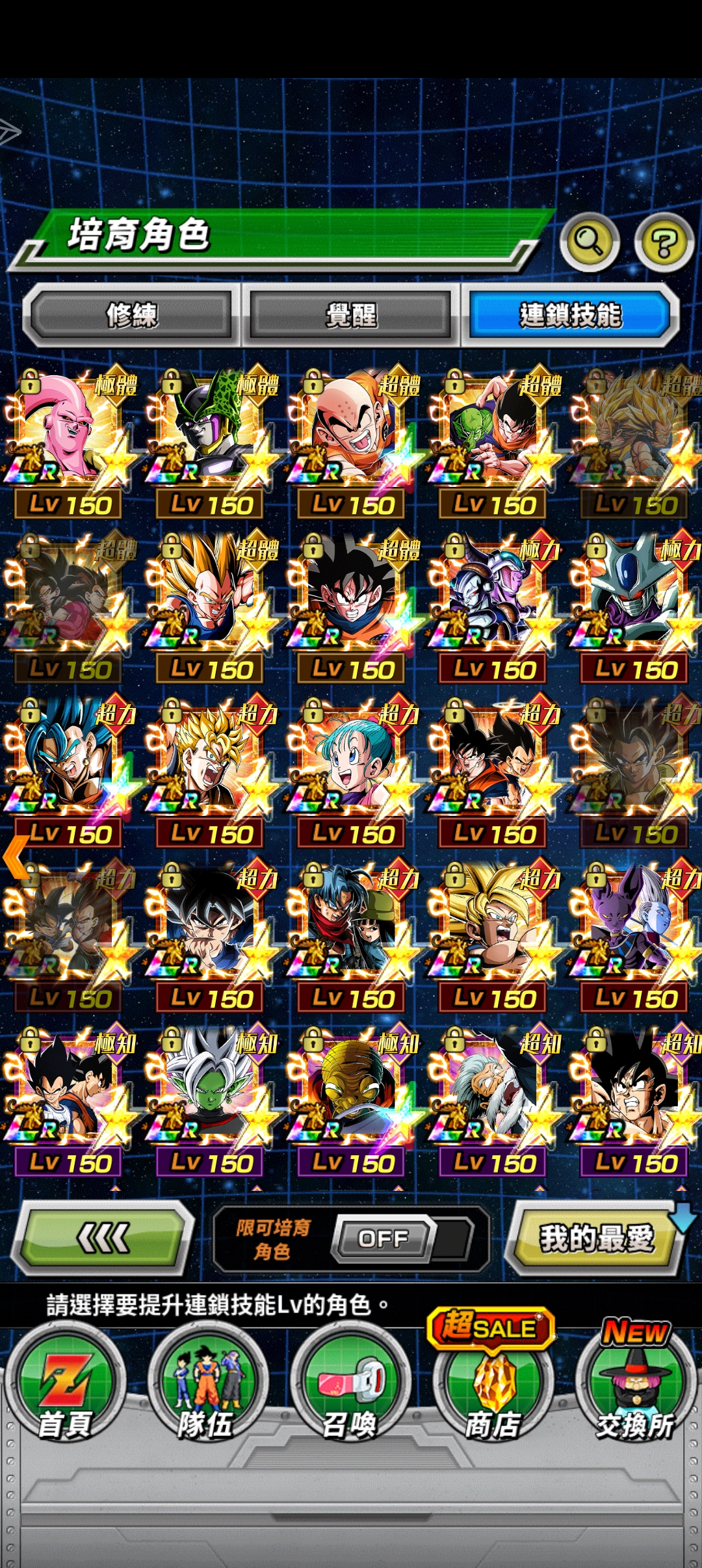This screenshot has height=1568, width=702.
Task: Tap the green back arrows button
Action: coord(104,1237)
